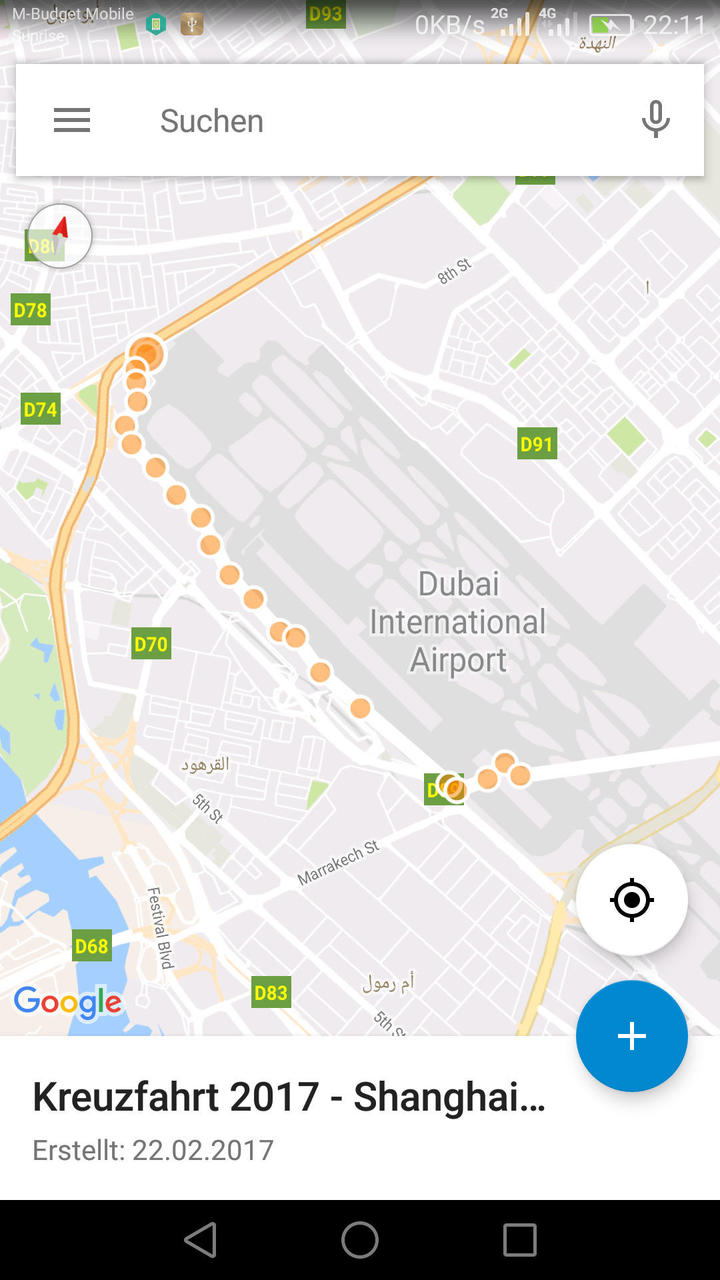Open recent apps via the square button
The width and height of the screenshot is (720, 1280).
pos(519,1240)
